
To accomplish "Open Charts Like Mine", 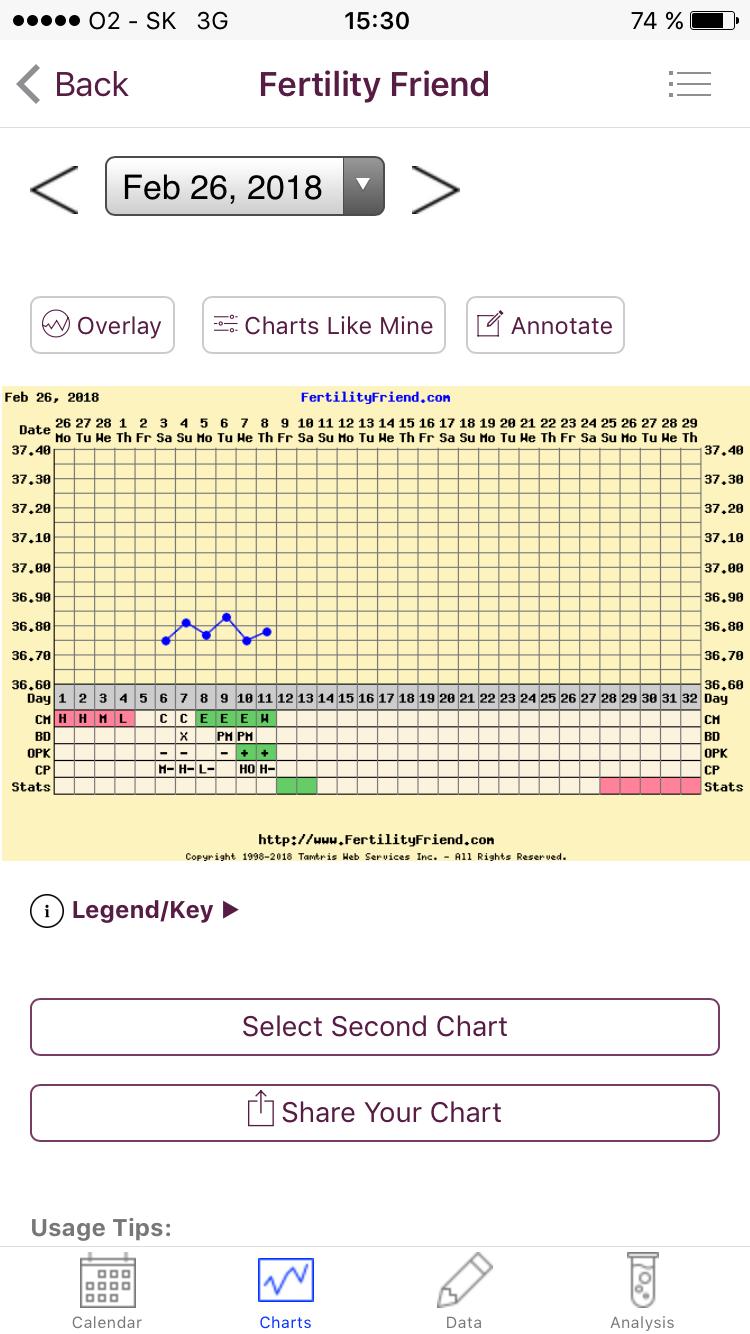I will 323,325.
